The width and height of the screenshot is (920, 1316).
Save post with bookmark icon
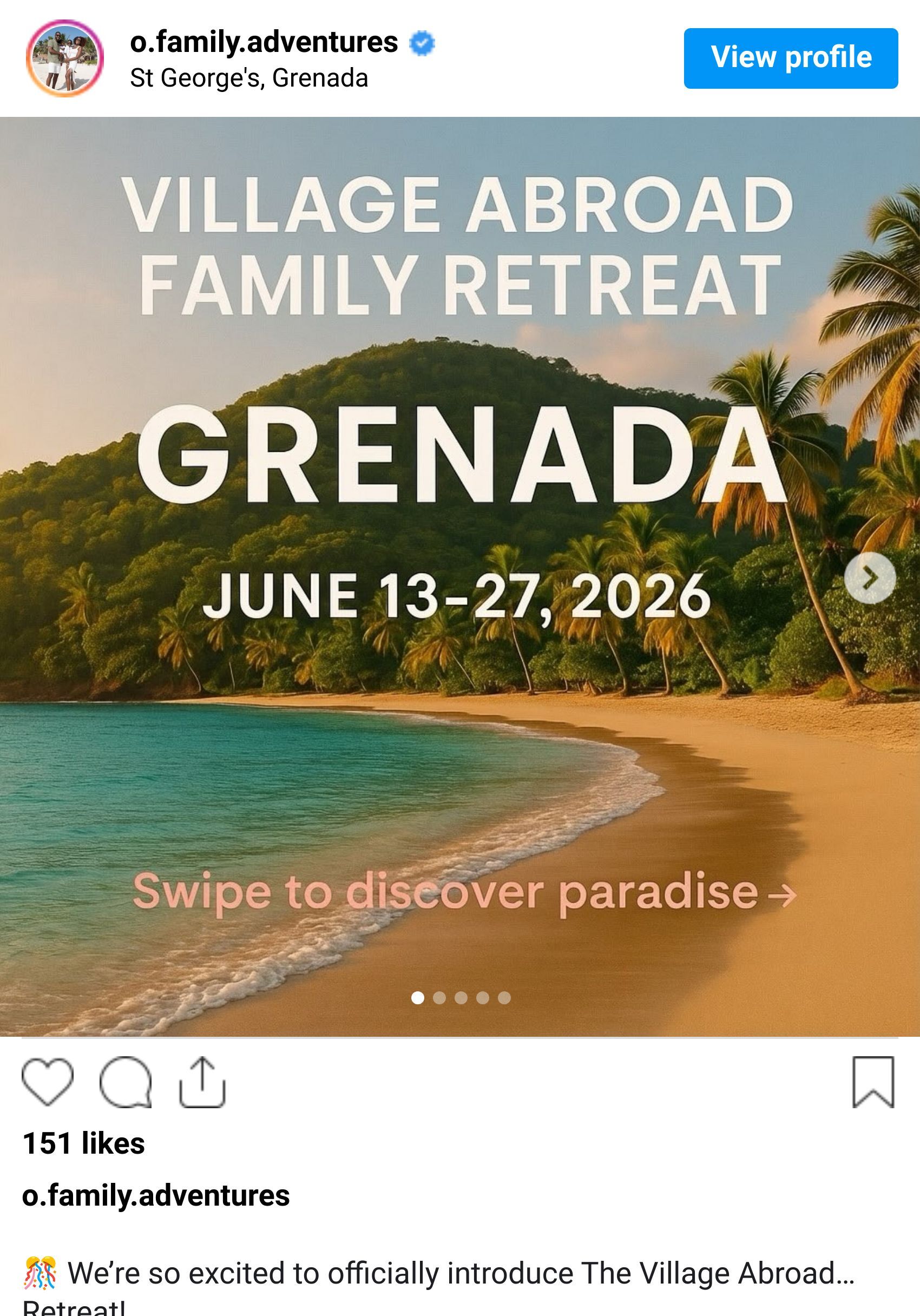(x=873, y=1082)
